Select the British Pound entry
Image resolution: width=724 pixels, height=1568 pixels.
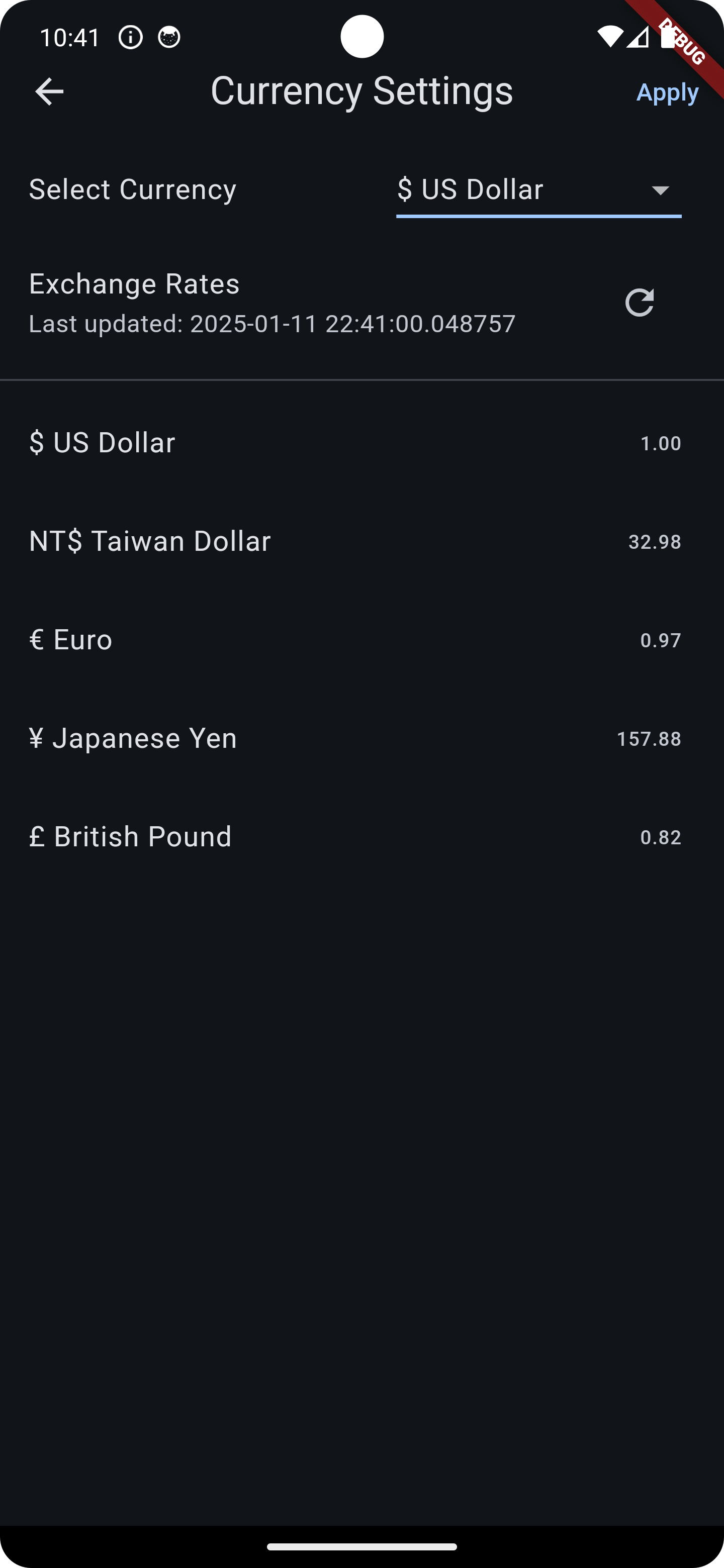(361, 836)
